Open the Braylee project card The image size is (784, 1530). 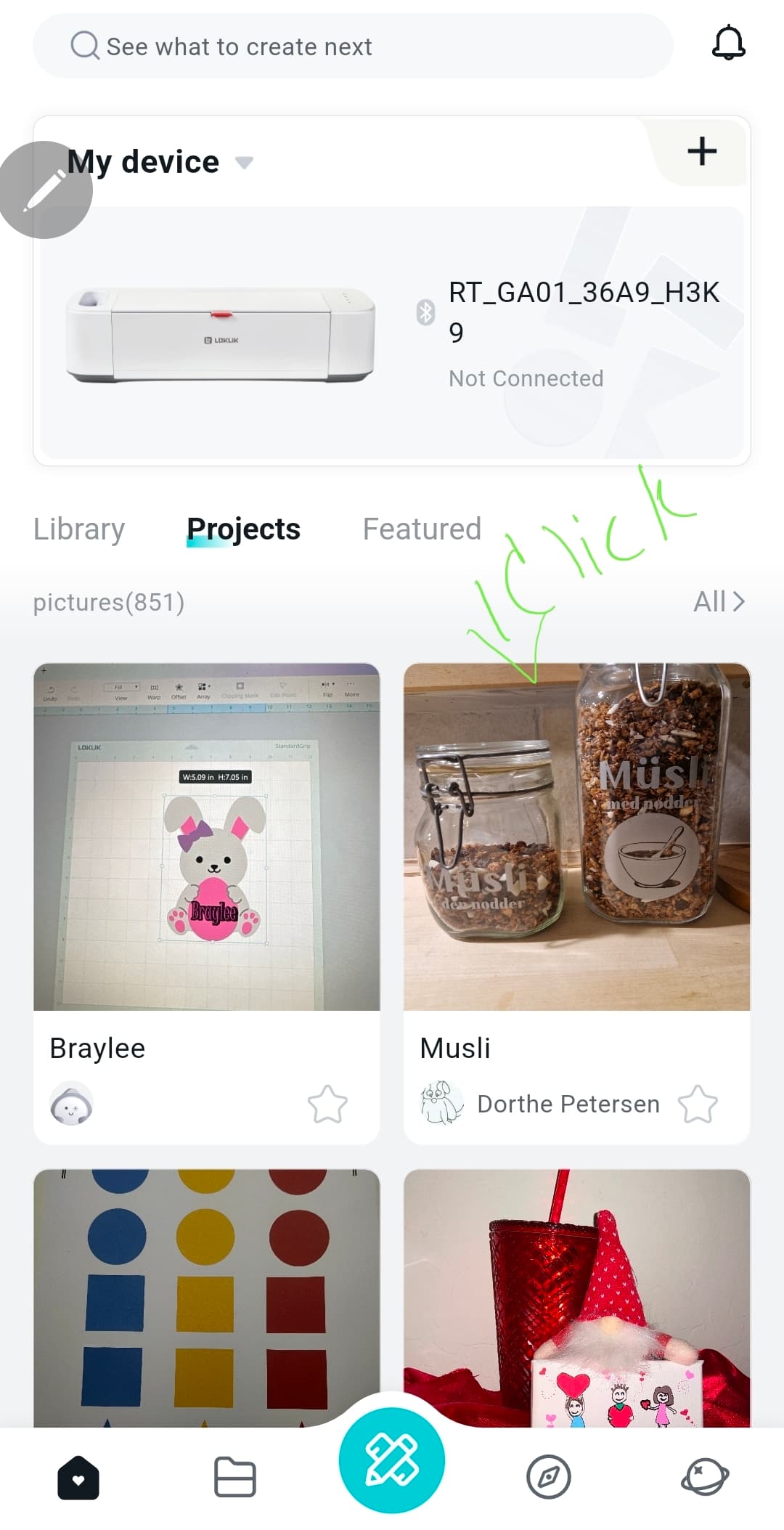tap(207, 837)
